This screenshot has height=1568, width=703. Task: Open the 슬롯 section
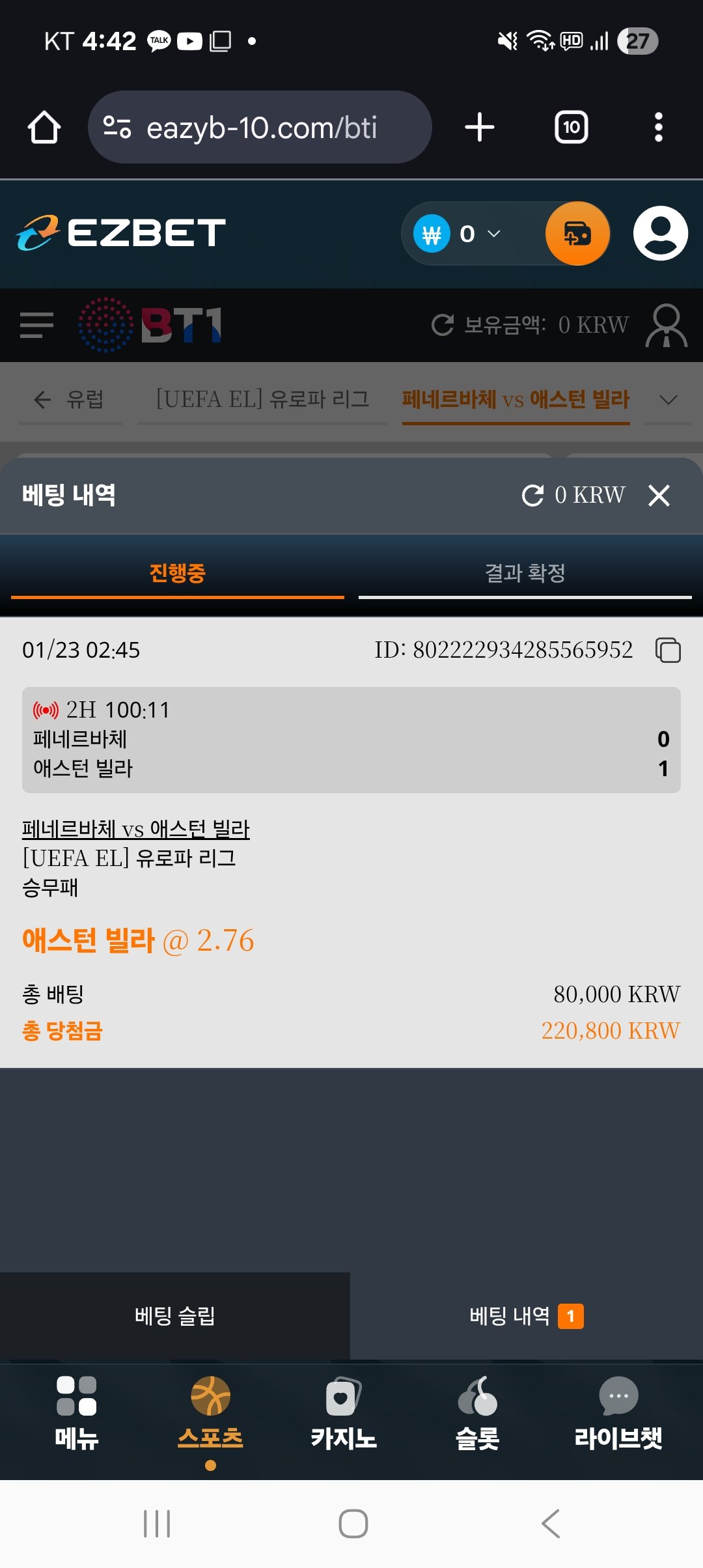pos(477,1410)
